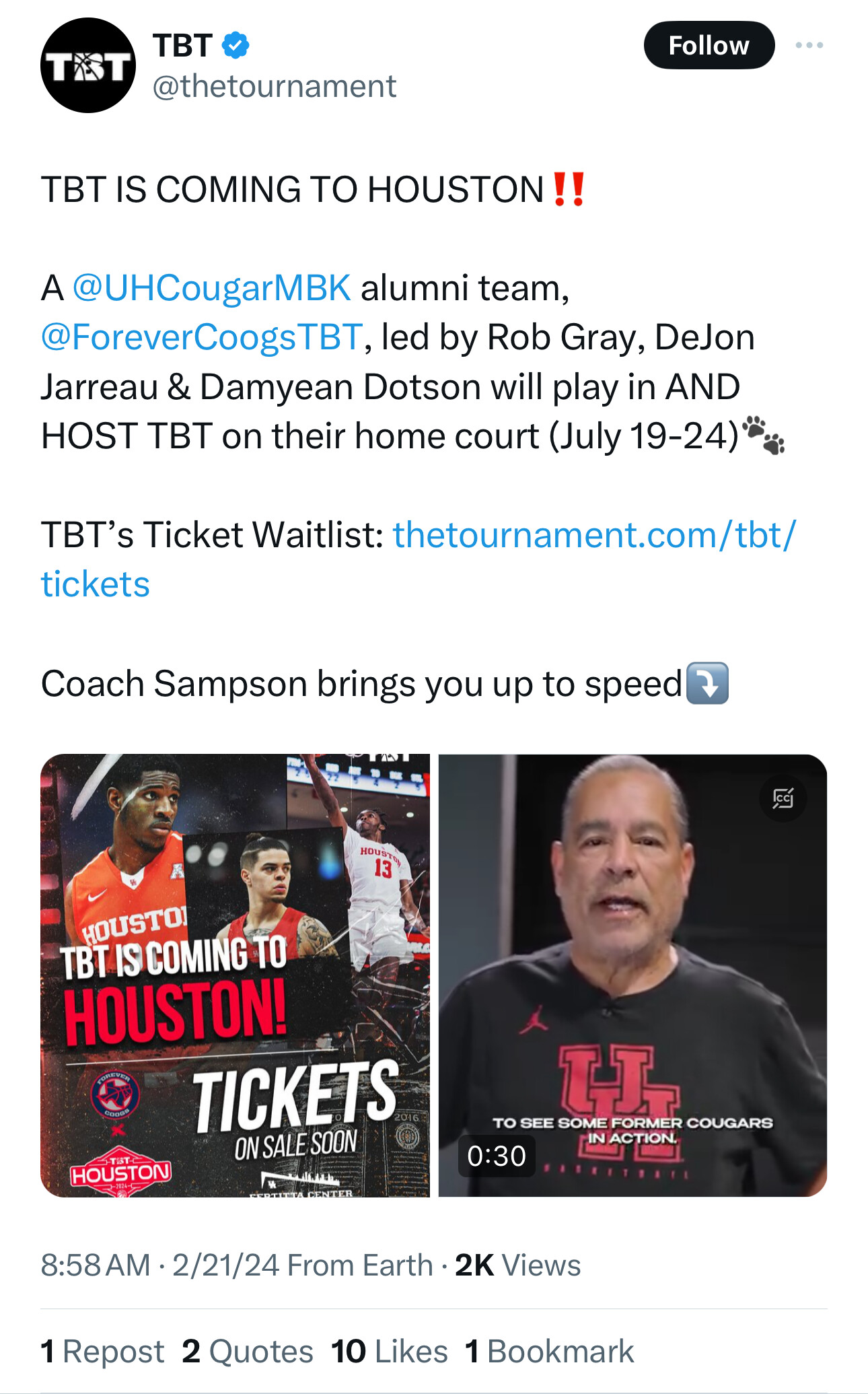This screenshot has width=868, height=1394.
Task: View the Tickets On Sale Soon image
Action: (x=235, y=975)
